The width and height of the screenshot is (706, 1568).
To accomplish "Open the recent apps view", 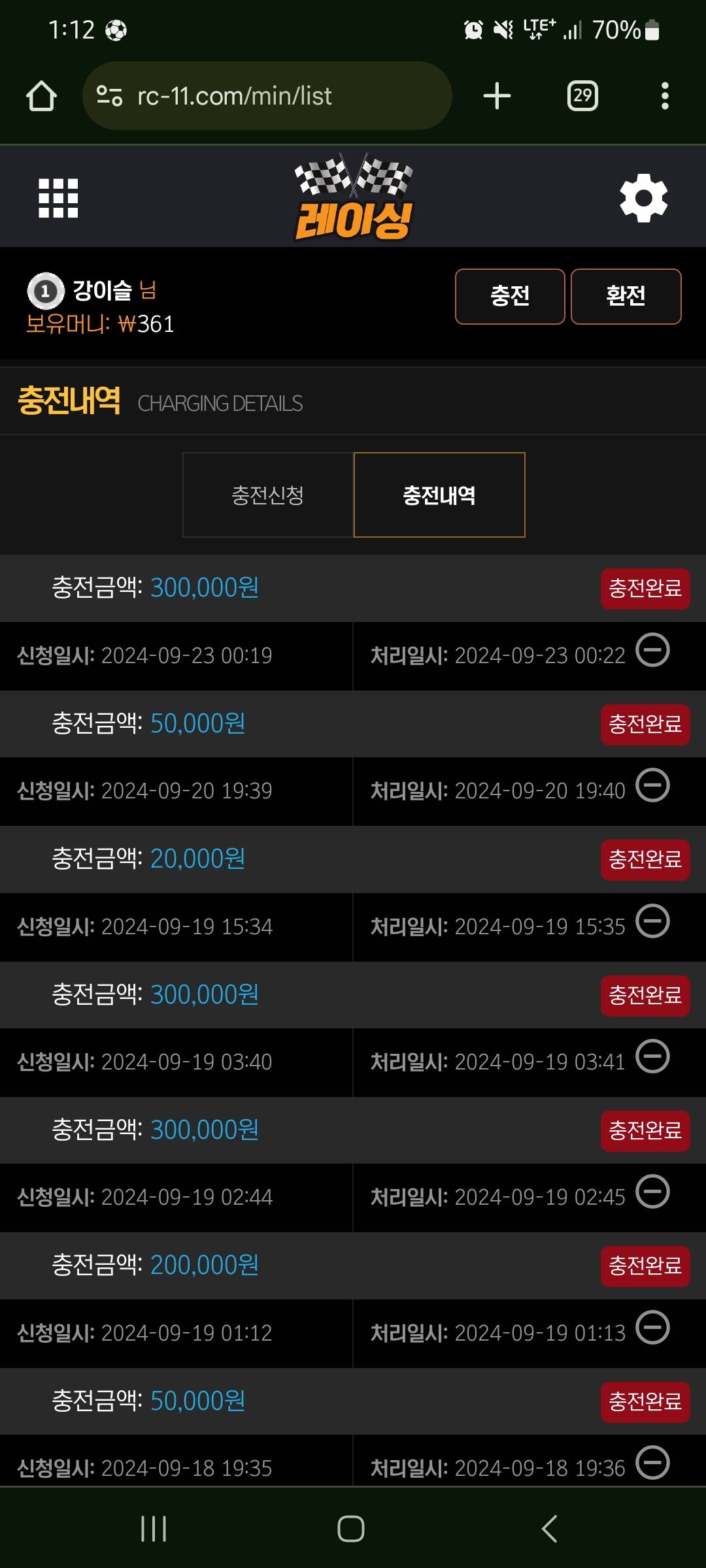I will pyautogui.click(x=154, y=1529).
